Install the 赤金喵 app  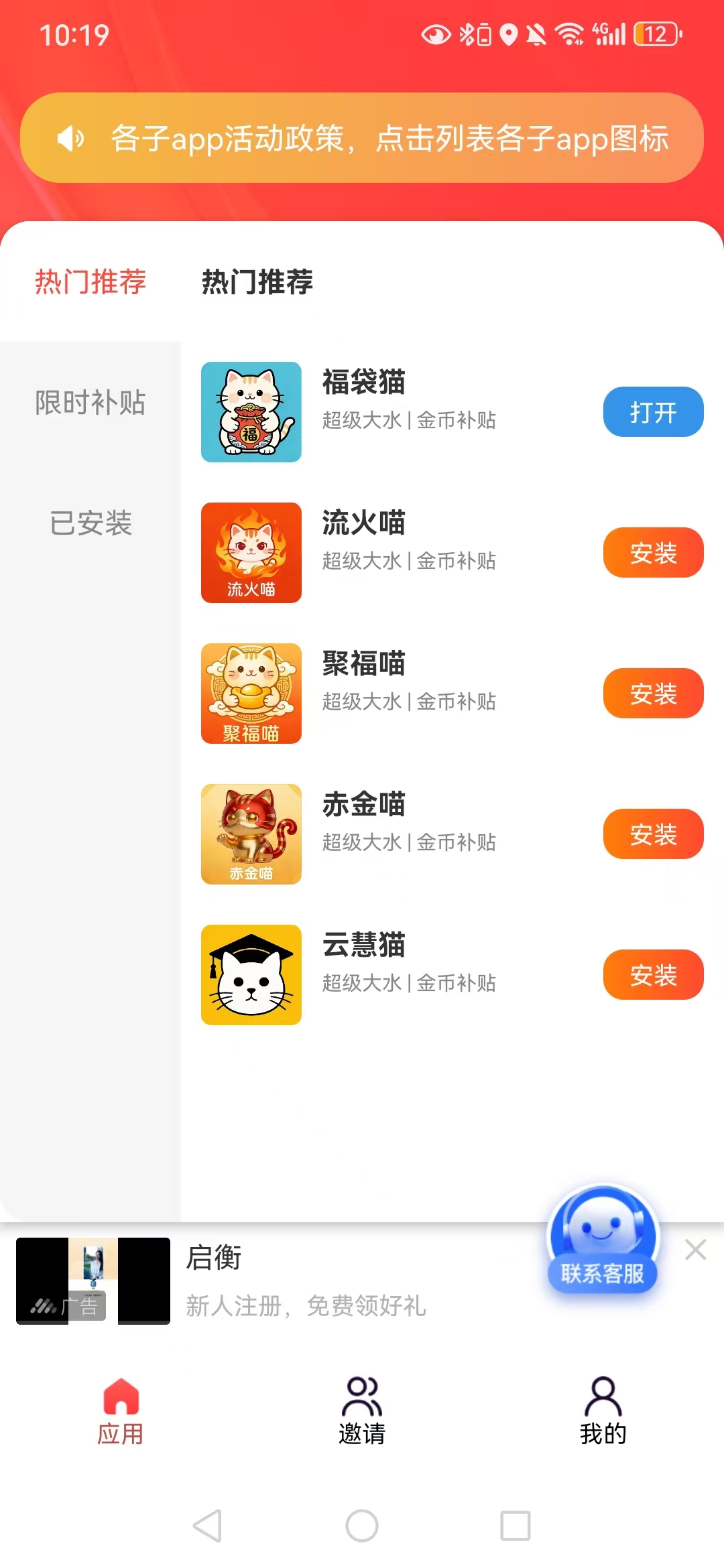point(653,834)
